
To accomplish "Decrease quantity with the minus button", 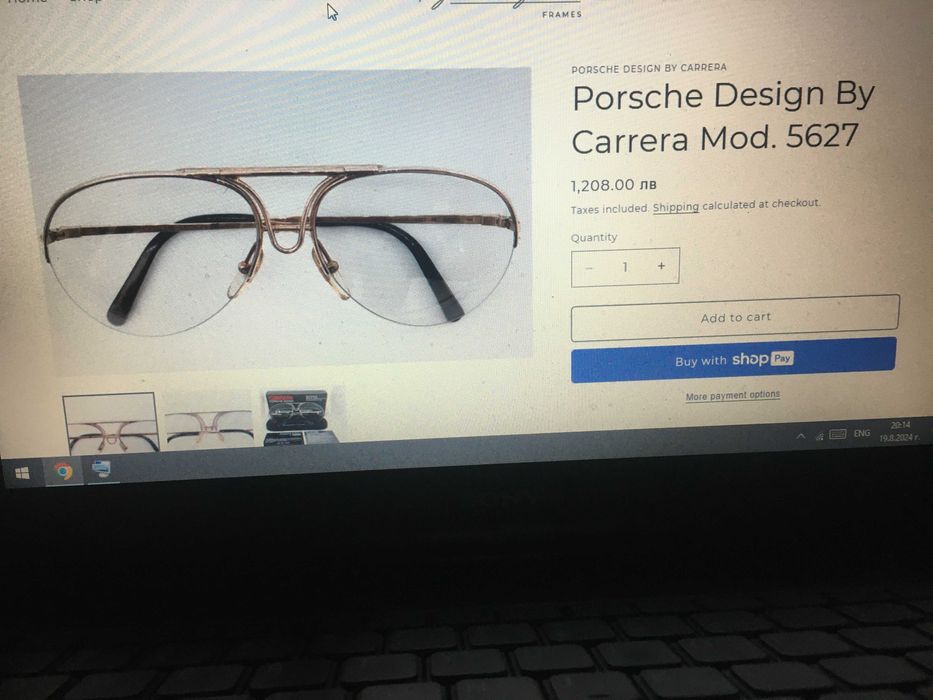I will pos(589,268).
